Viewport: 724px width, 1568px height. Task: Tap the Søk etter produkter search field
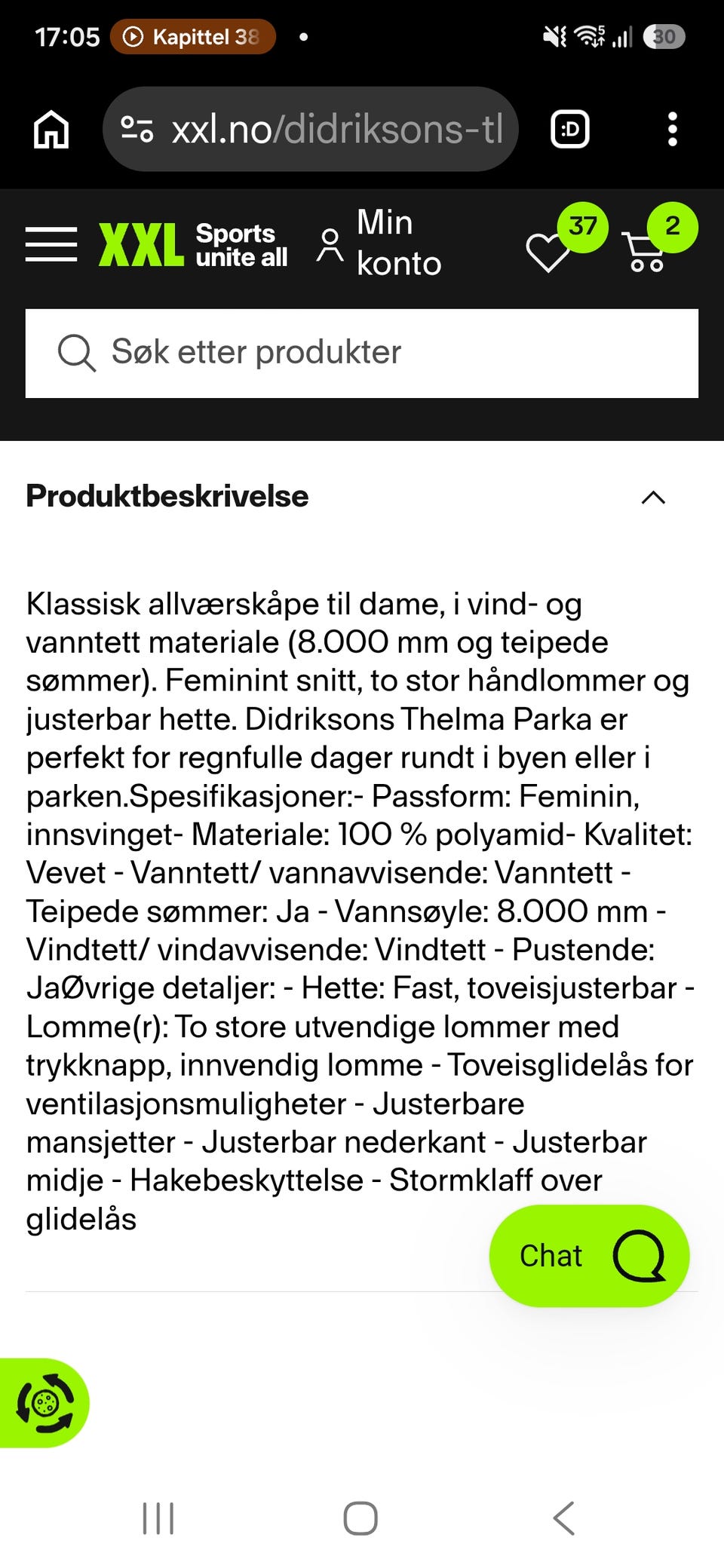click(x=362, y=353)
